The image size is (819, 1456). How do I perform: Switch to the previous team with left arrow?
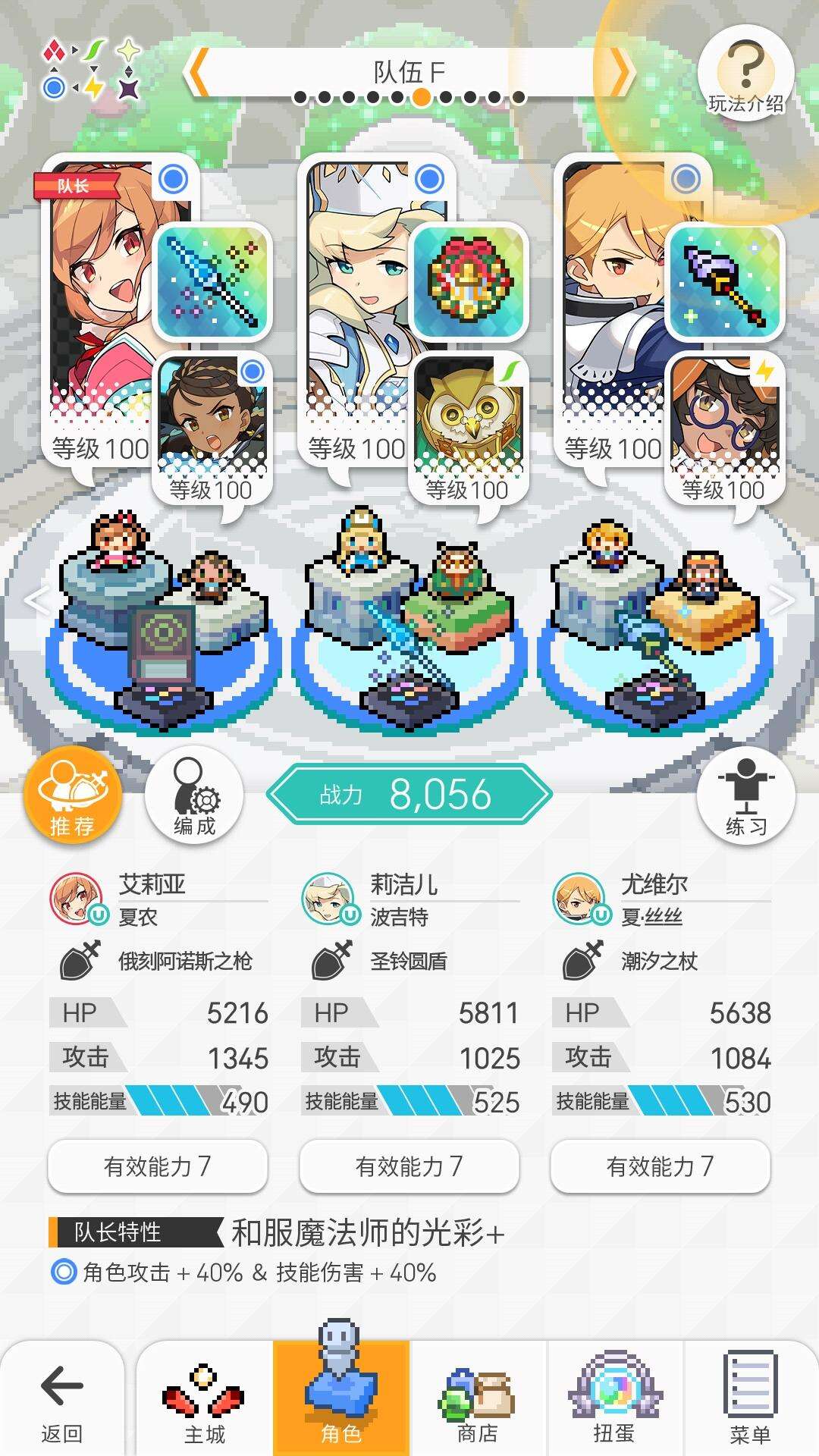[197, 72]
